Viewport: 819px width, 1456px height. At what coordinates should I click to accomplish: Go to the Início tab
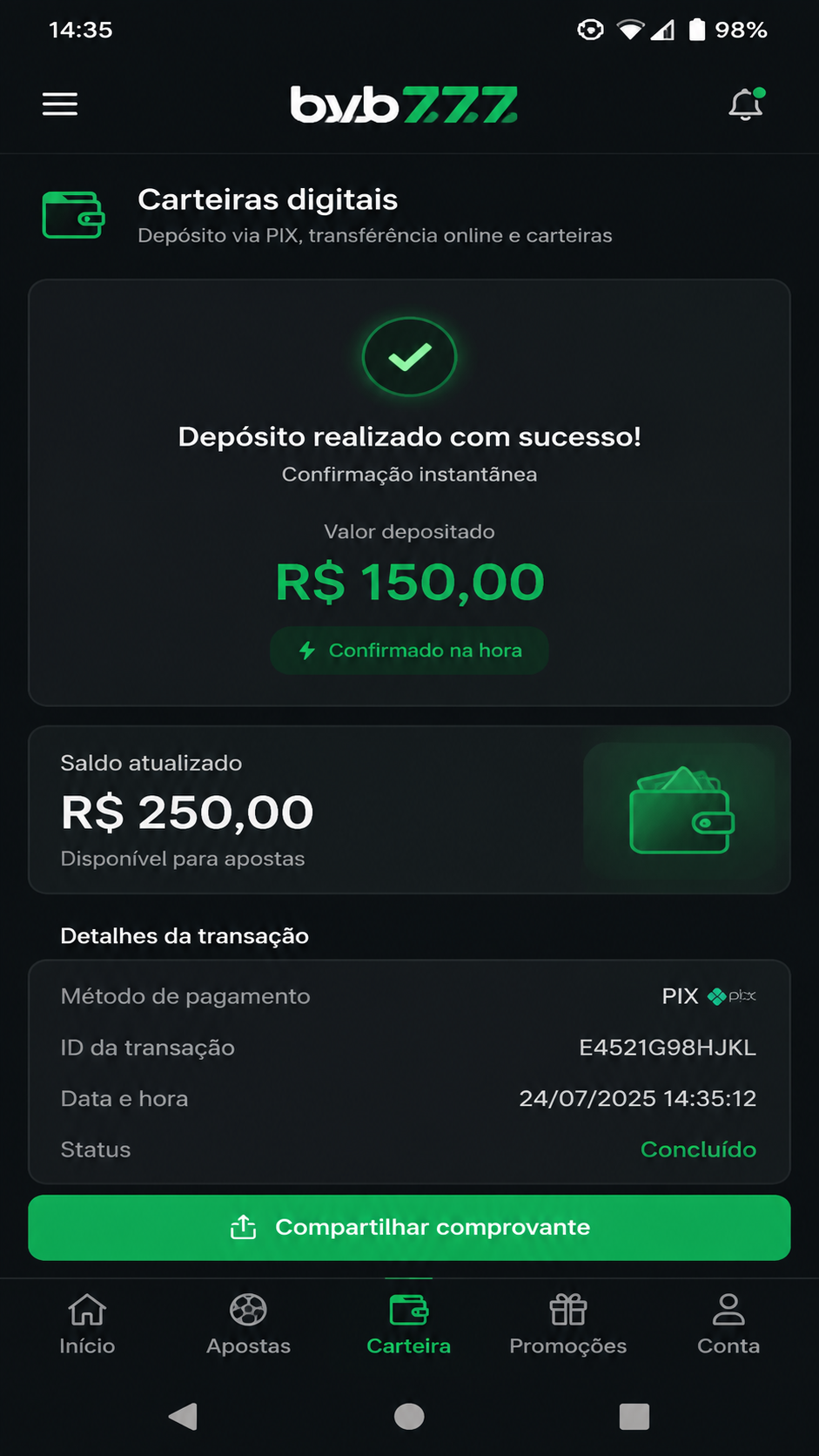(x=87, y=1325)
